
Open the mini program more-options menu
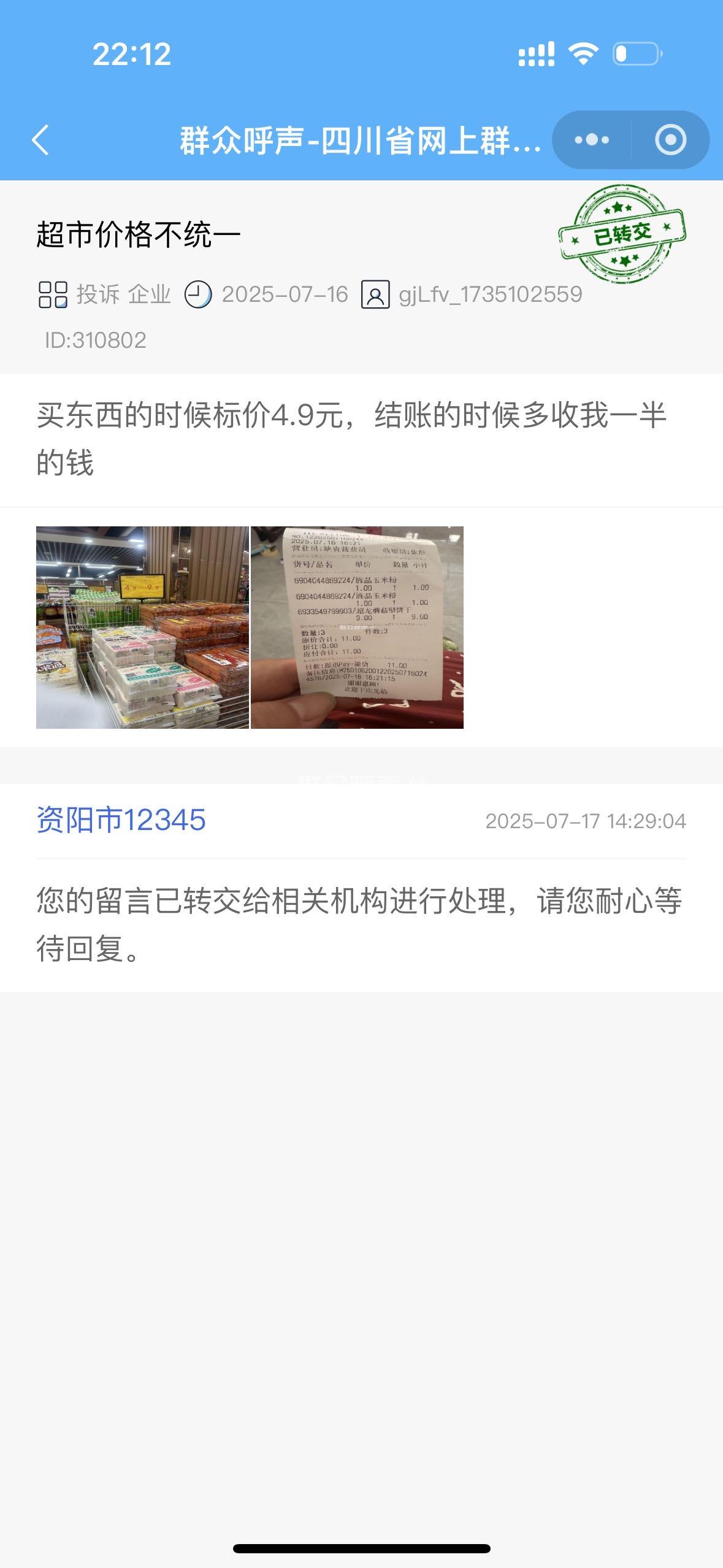[592, 140]
